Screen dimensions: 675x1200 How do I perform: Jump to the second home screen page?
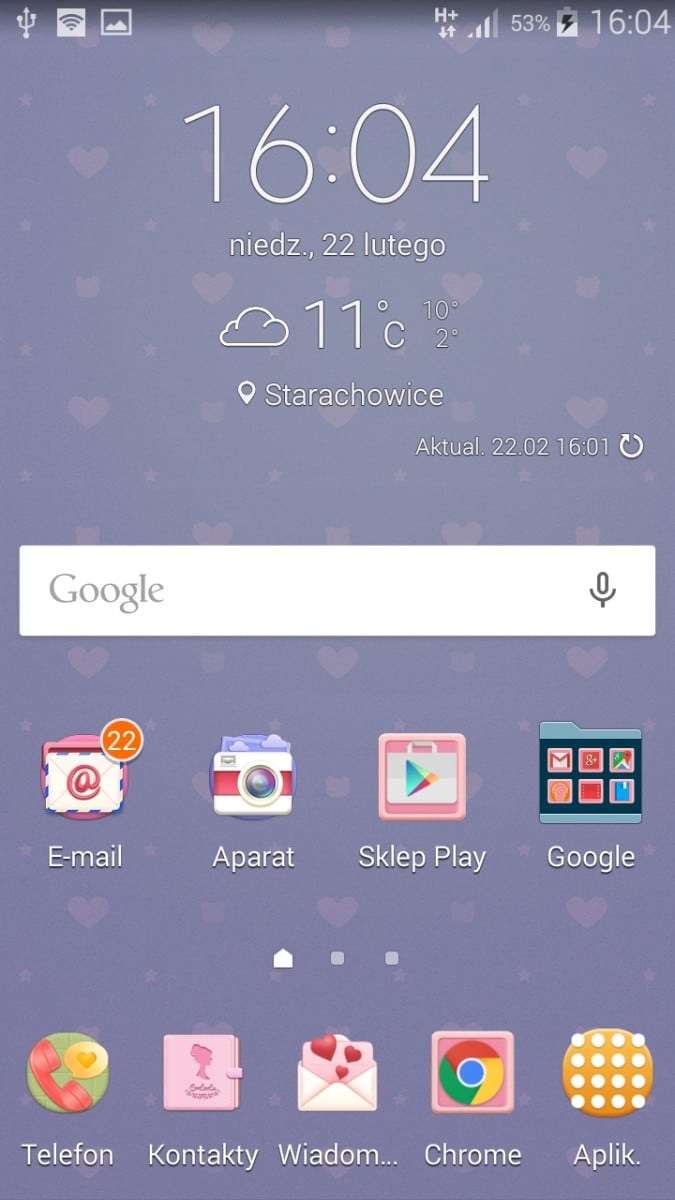coord(338,958)
